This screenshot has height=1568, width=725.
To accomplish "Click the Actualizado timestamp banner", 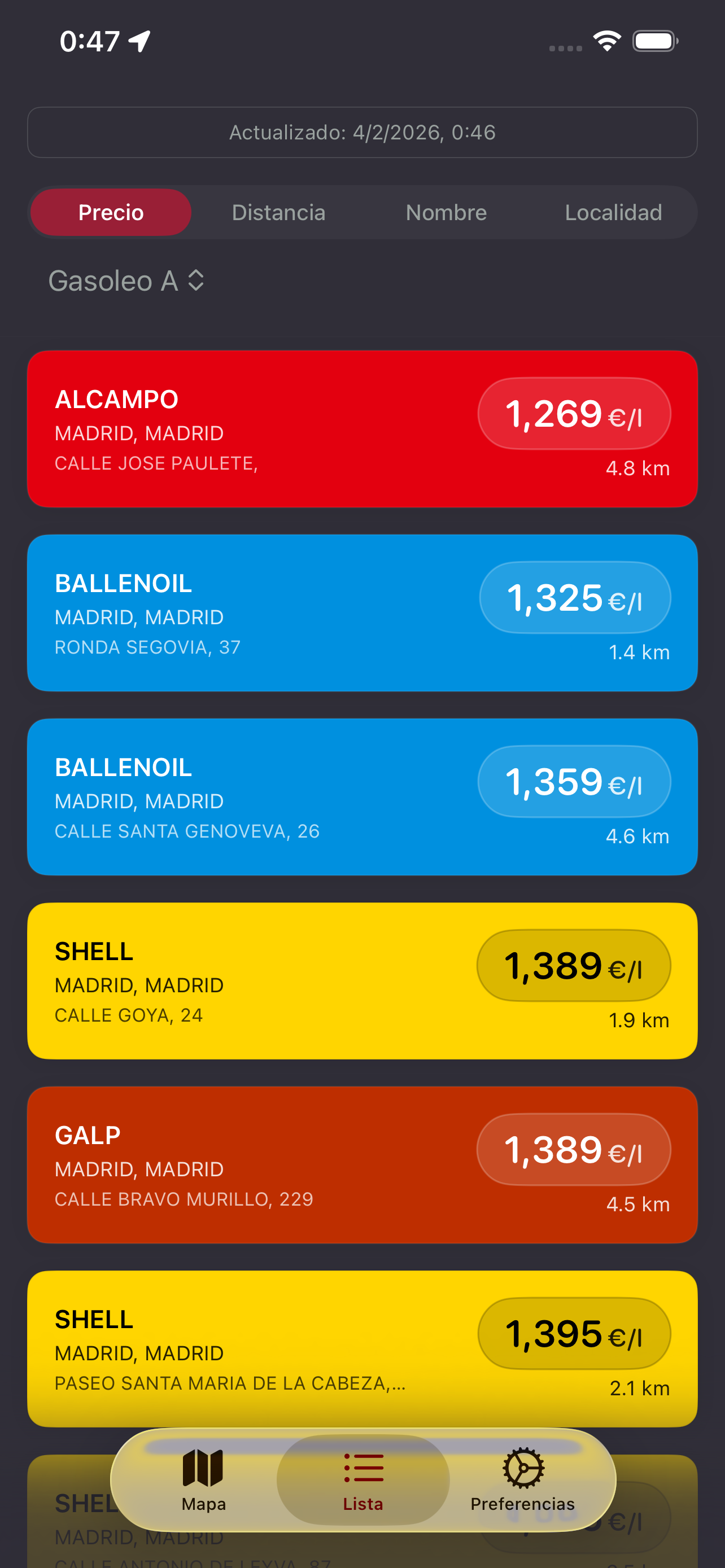I will [362, 132].
